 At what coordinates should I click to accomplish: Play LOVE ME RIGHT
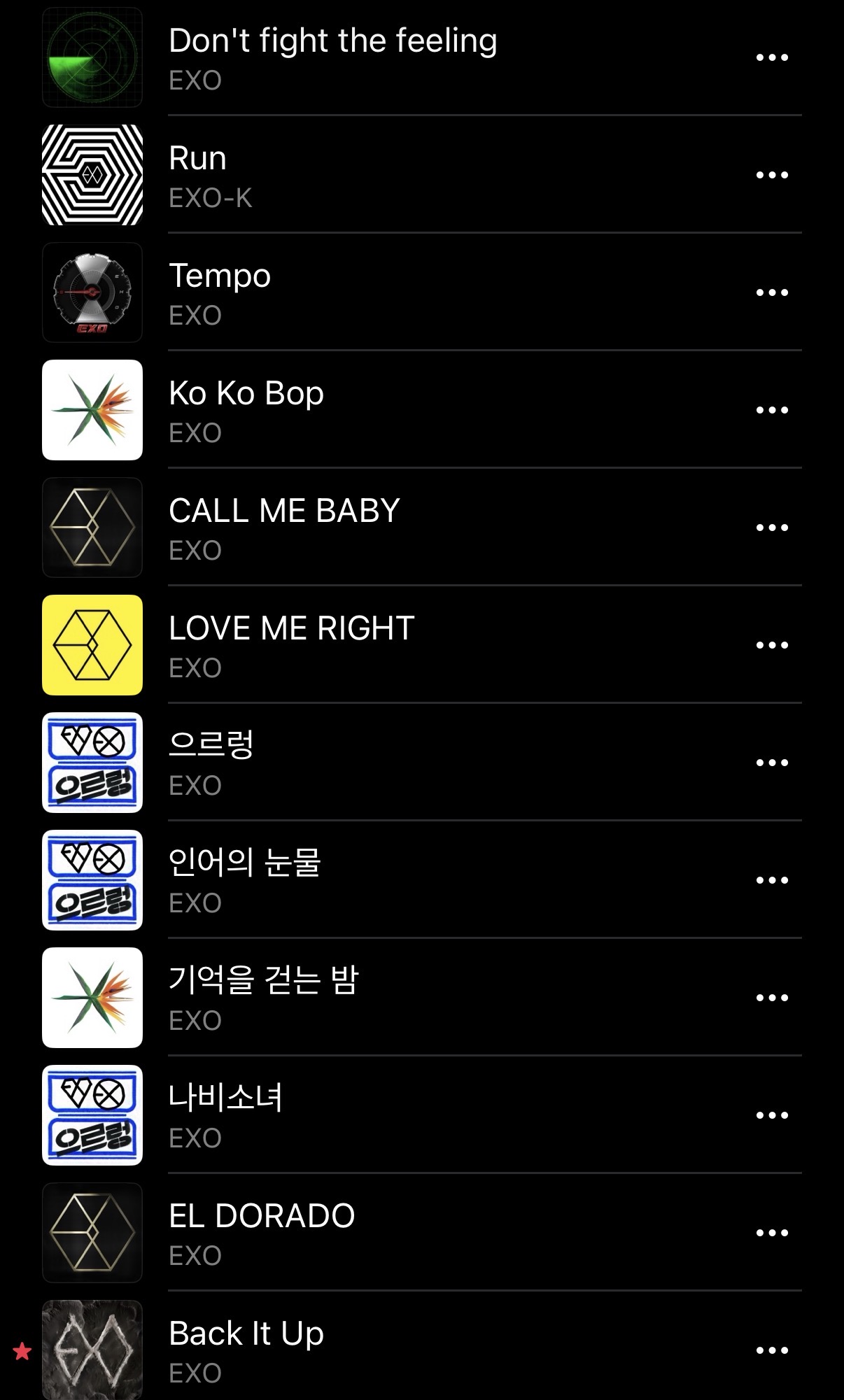(292, 645)
